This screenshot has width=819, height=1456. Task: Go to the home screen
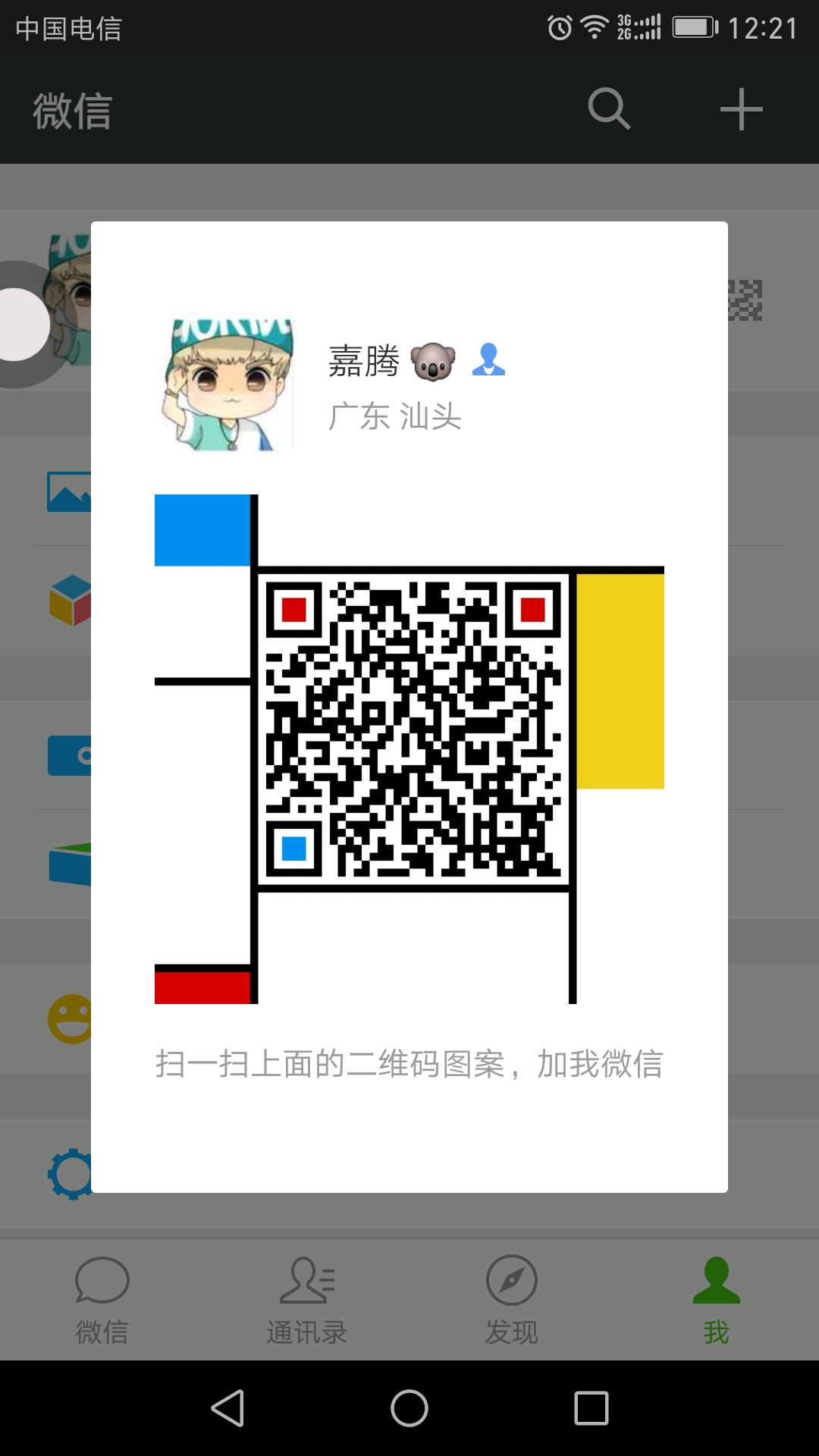tap(409, 1408)
